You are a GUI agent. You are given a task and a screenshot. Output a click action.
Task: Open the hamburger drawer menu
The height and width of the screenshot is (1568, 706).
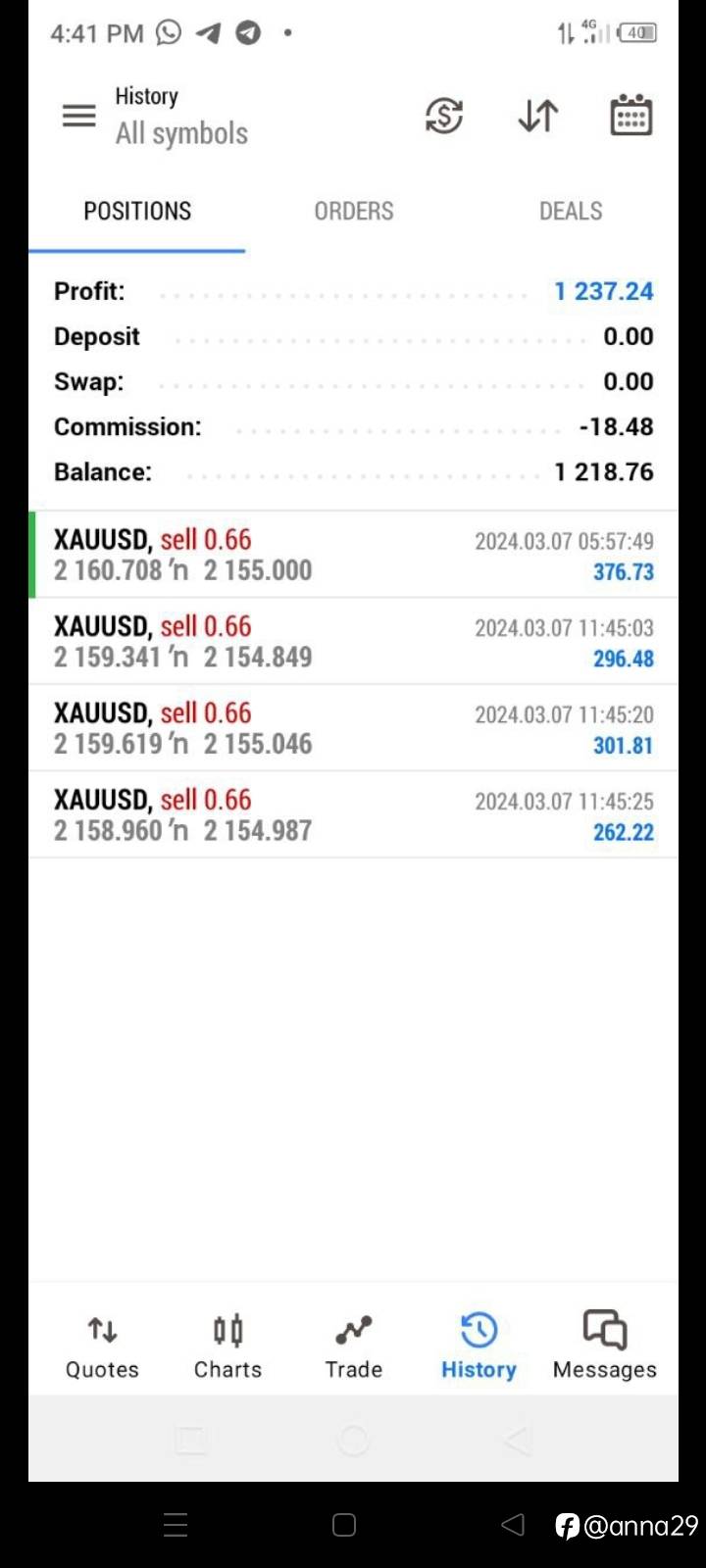pyautogui.click(x=79, y=116)
